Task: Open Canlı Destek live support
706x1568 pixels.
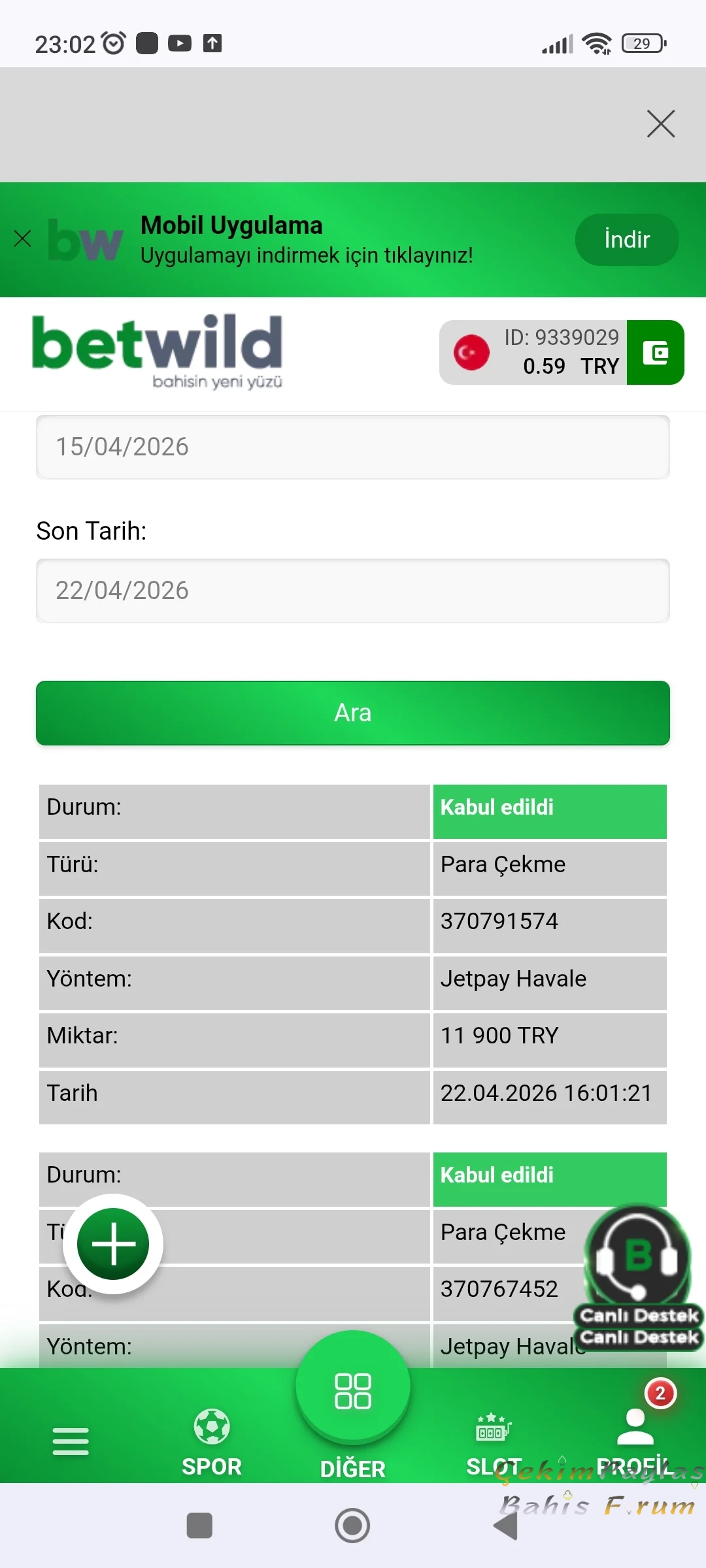Action: point(639,1274)
